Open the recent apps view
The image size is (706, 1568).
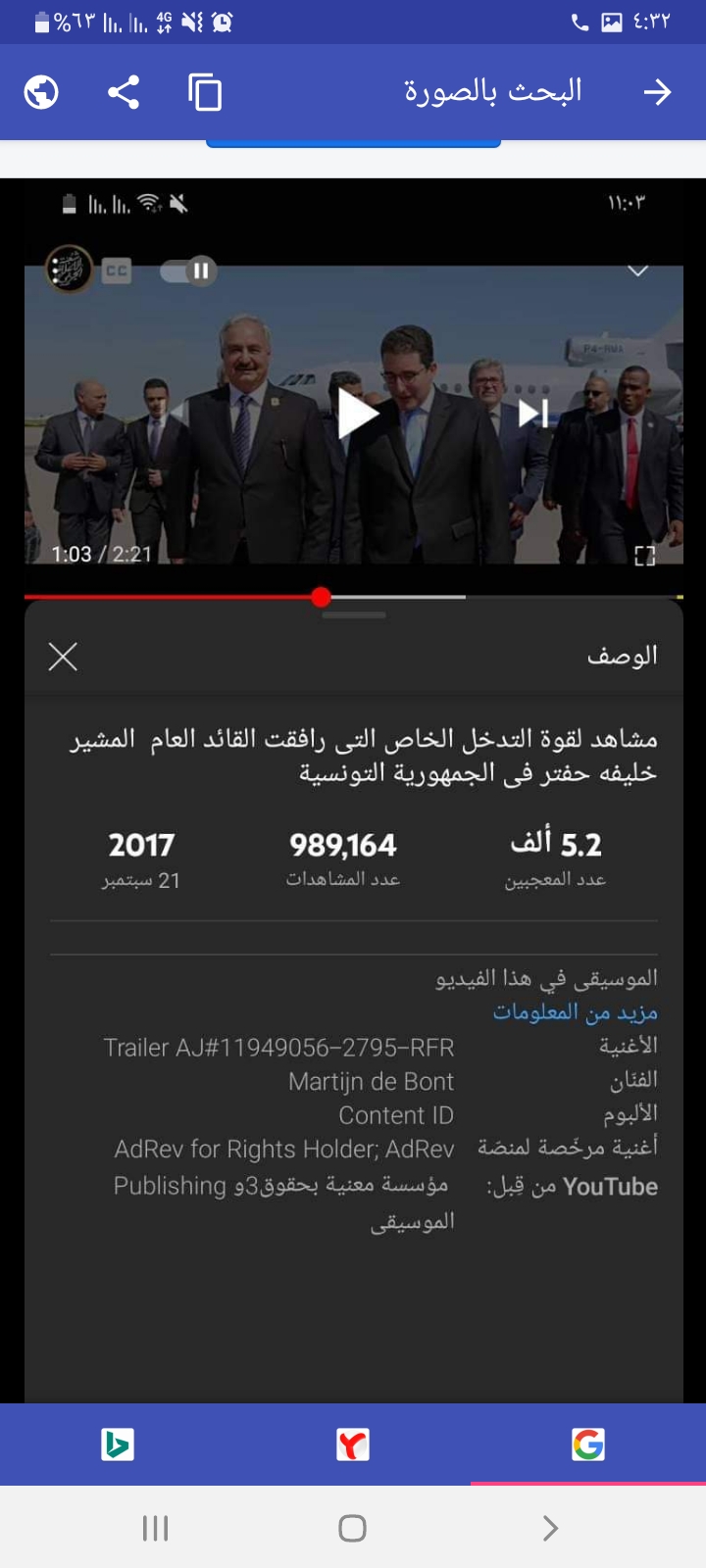tap(156, 1528)
